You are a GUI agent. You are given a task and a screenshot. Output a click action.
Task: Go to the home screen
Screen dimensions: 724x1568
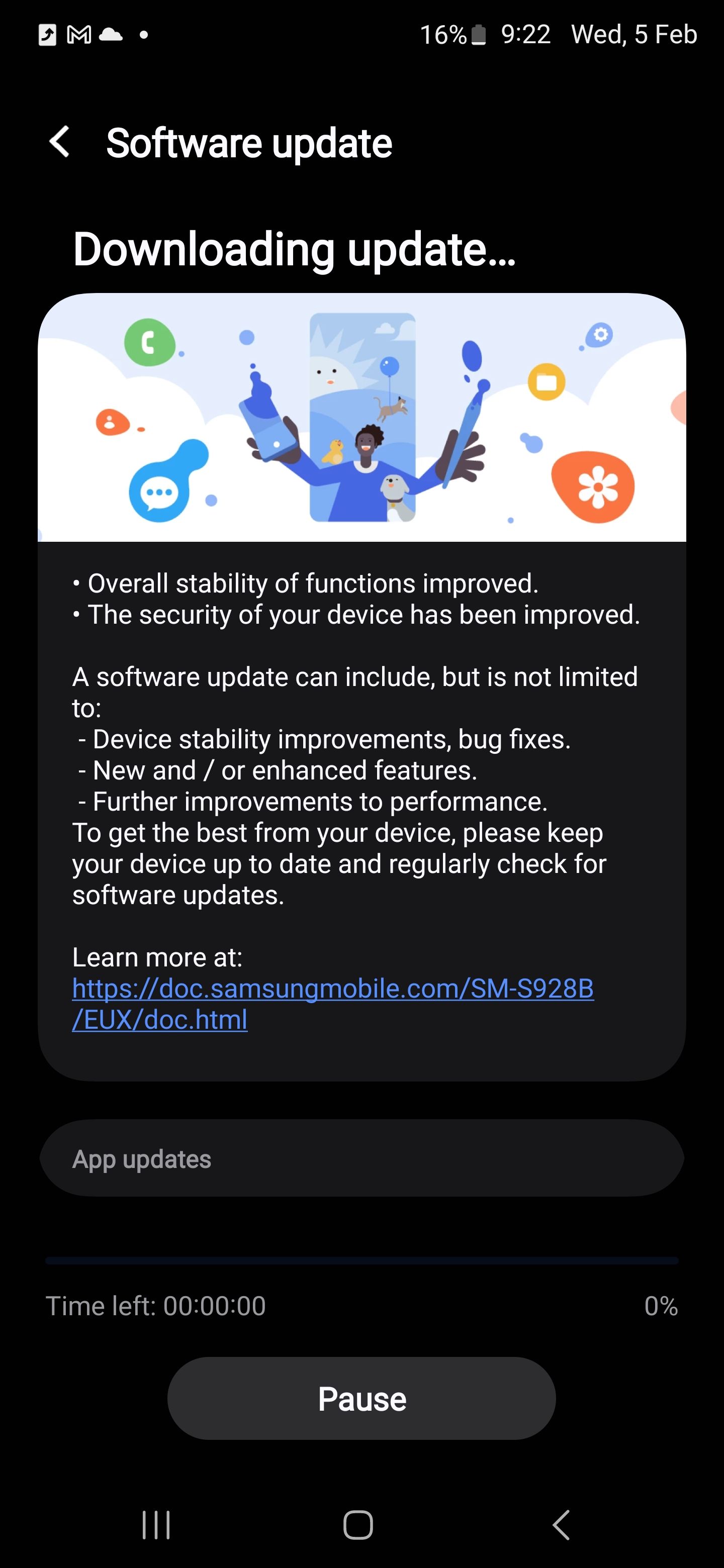click(x=358, y=1525)
